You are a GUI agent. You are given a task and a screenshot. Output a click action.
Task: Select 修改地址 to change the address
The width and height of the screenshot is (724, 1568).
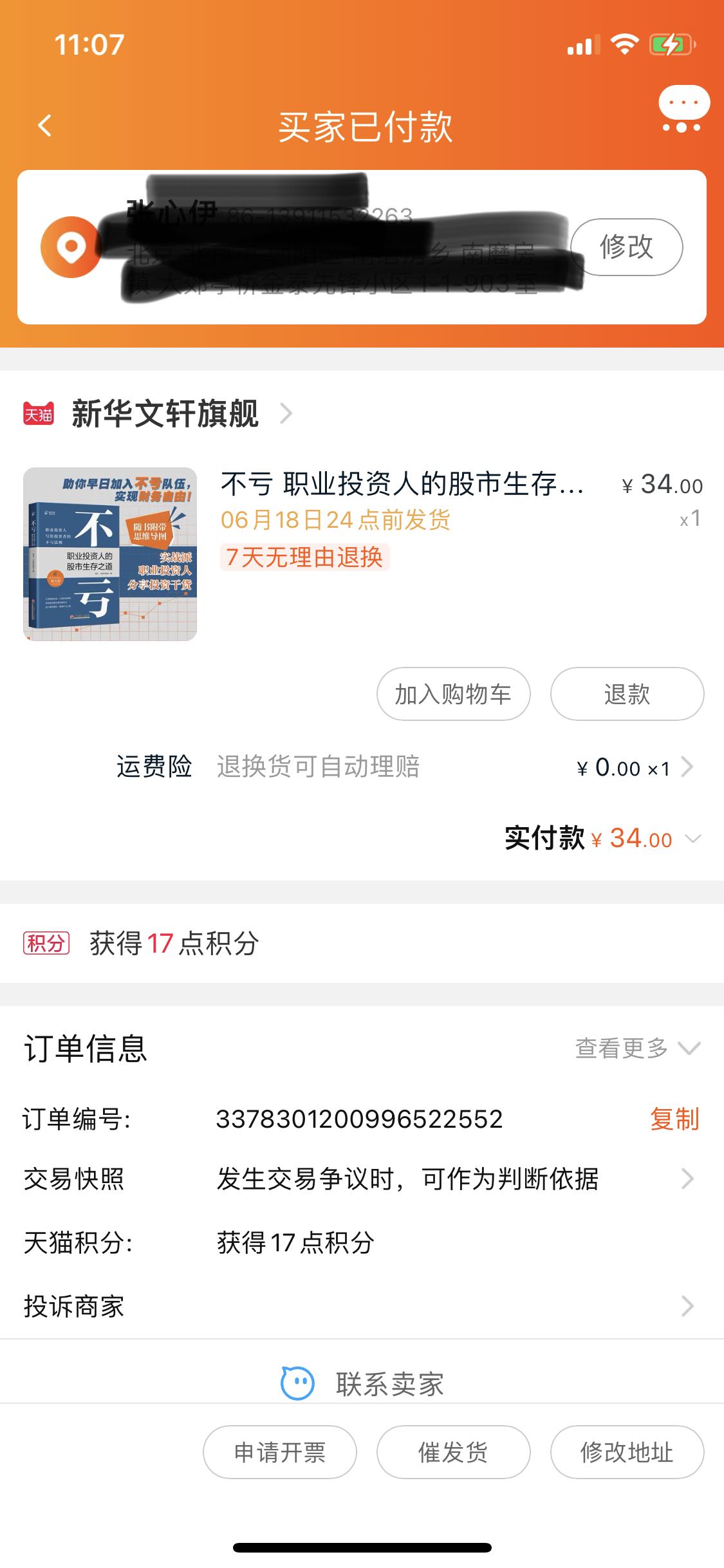coord(627,1452)
